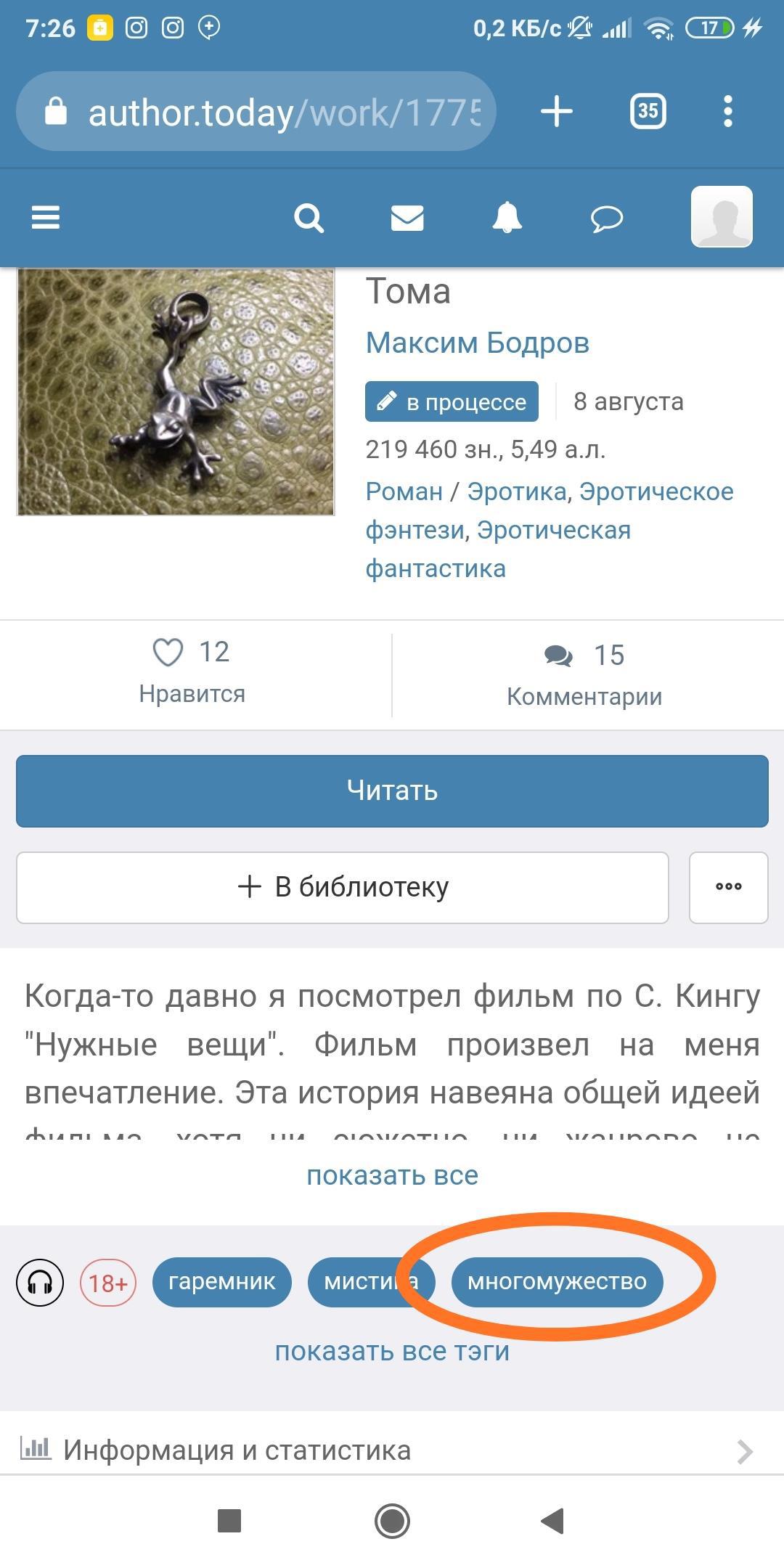Image resolution: width=784 pixels, height=1568 pixels.
Task: Open the site hamburger menu
Action: (45, 217)
